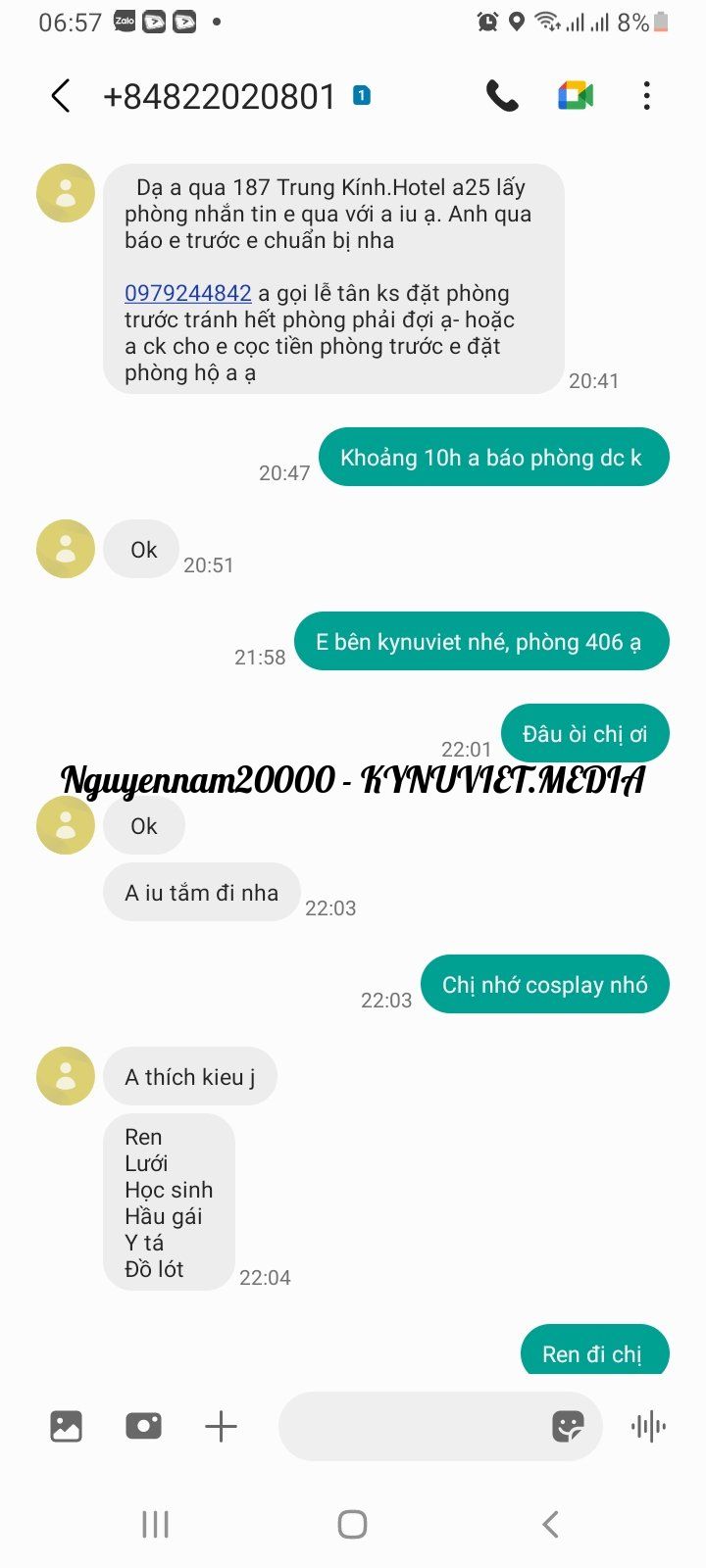Tap the linked phone number 0979244842
Viewport: 706px width, 1568px height.
pos(188,293)
